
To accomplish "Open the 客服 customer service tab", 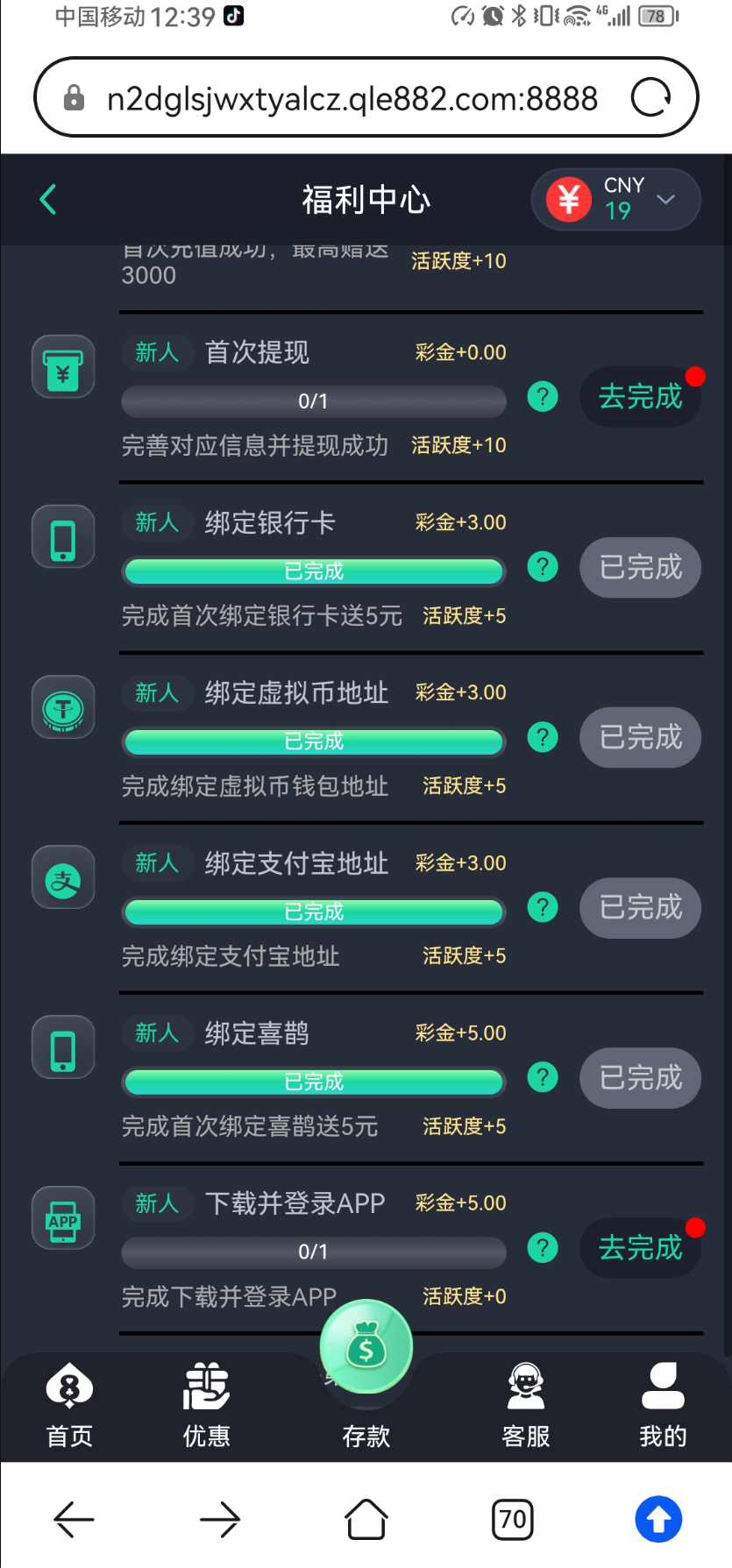I will (x=525, y=1405).
